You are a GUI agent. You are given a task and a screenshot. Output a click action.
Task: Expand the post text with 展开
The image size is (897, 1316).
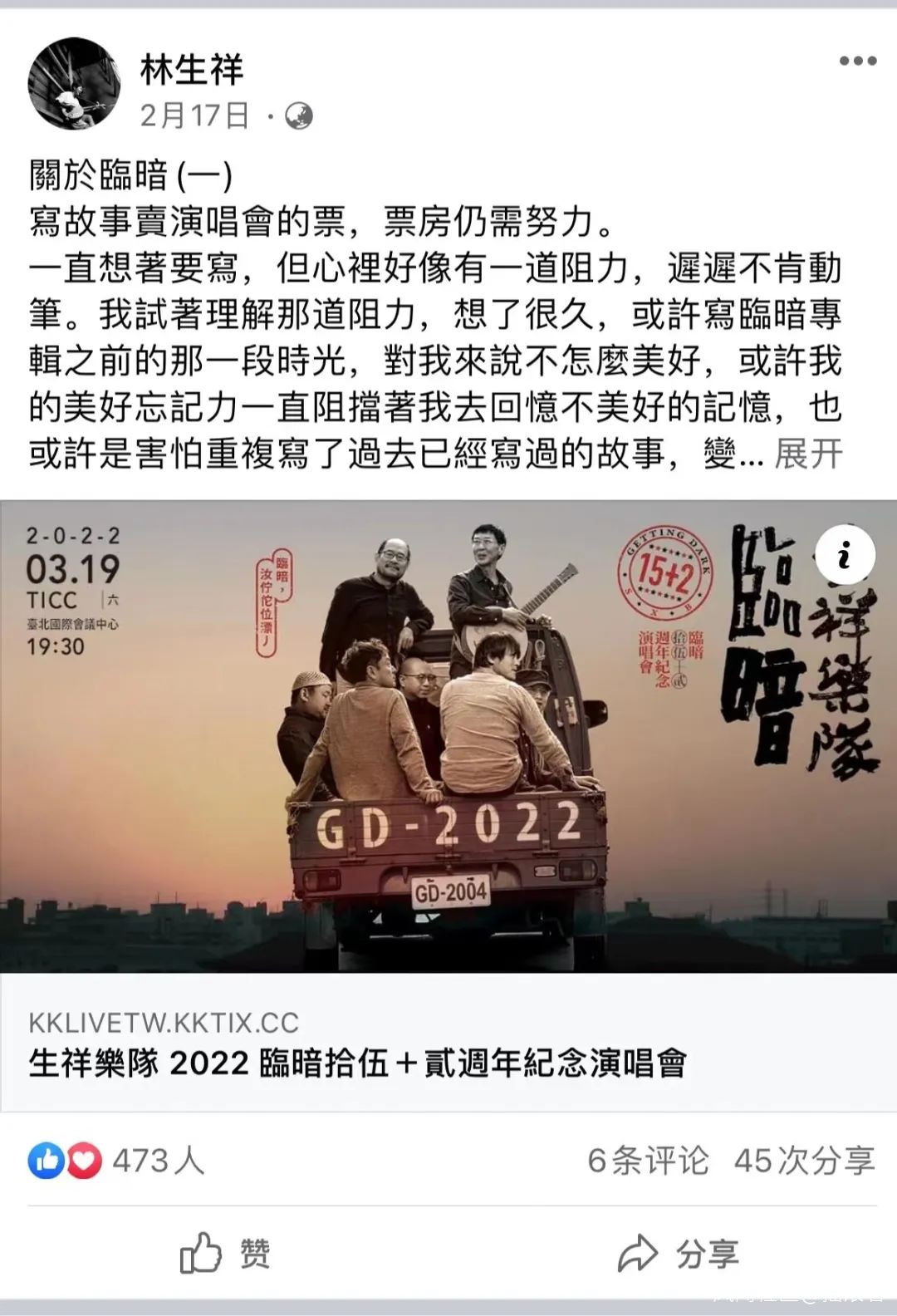click(x=808, y=454)
